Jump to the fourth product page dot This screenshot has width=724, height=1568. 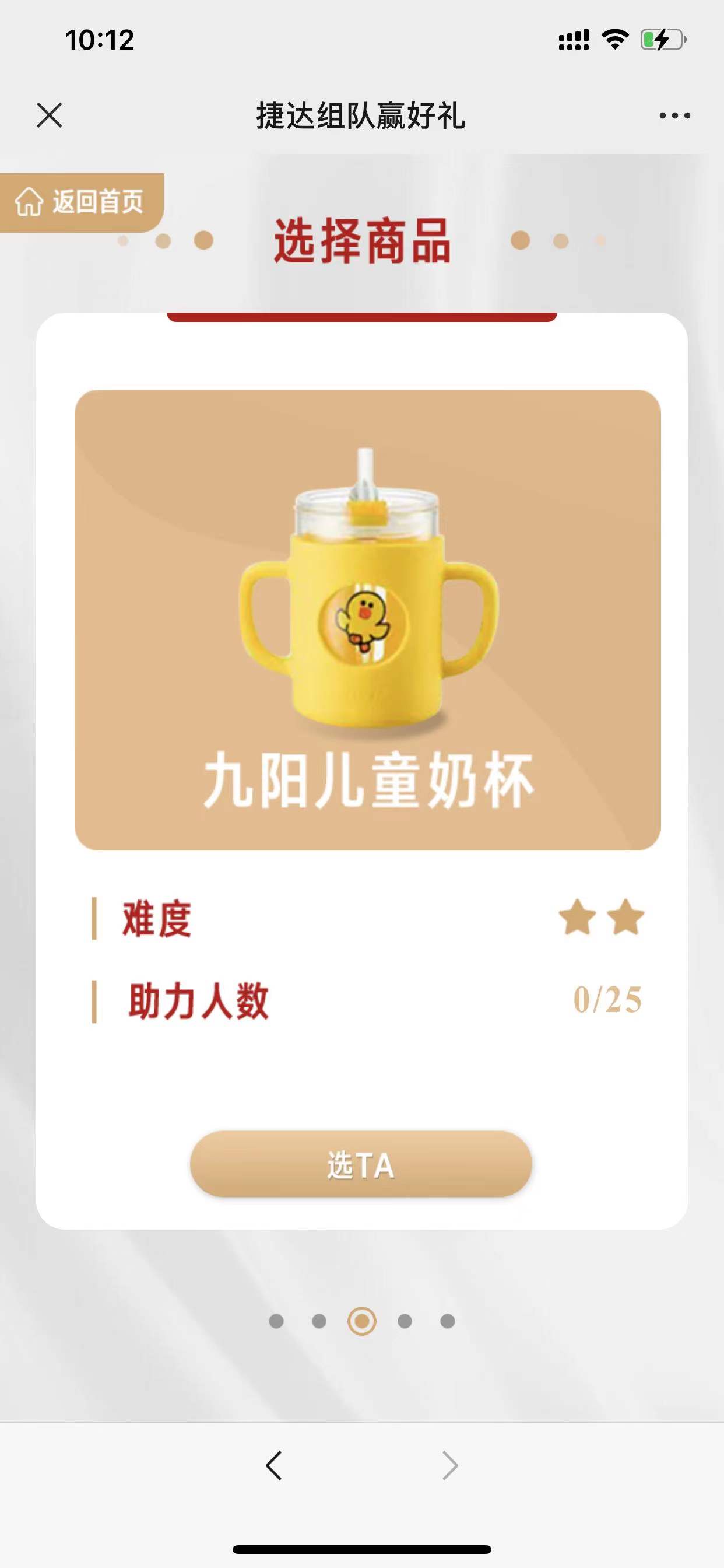[x=405, y=1321]
